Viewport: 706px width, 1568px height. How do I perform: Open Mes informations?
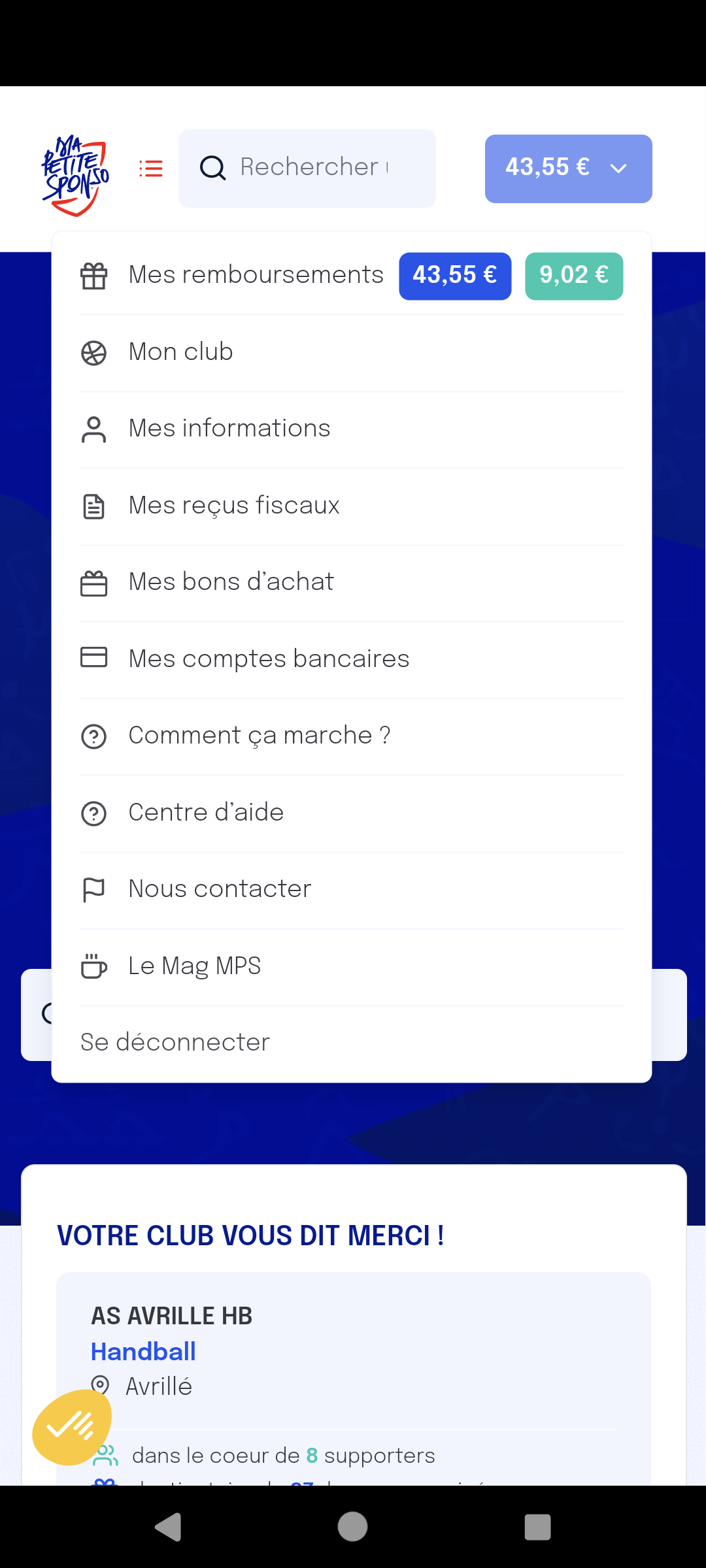(x=229, y=429)
